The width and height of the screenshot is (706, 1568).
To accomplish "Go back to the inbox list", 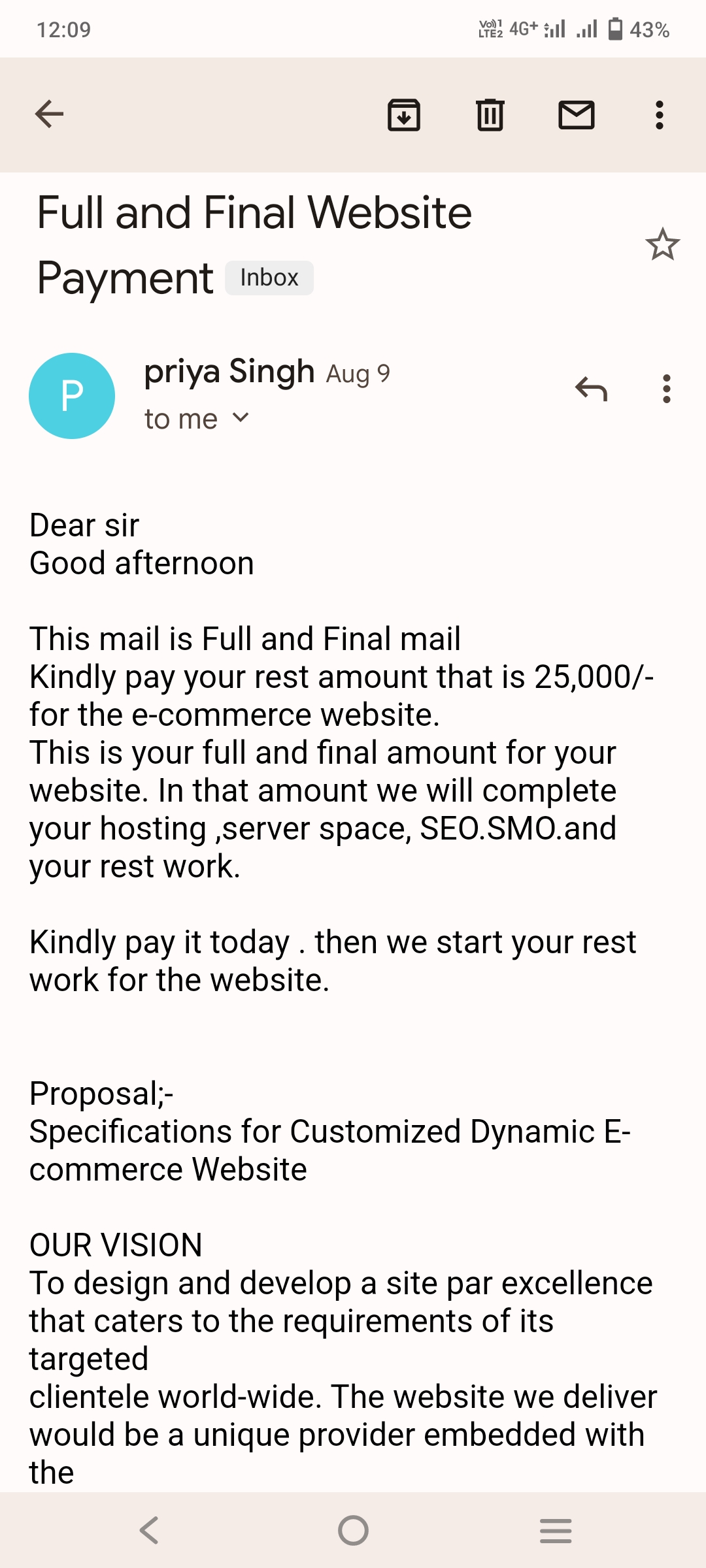I will pos(49,114).
